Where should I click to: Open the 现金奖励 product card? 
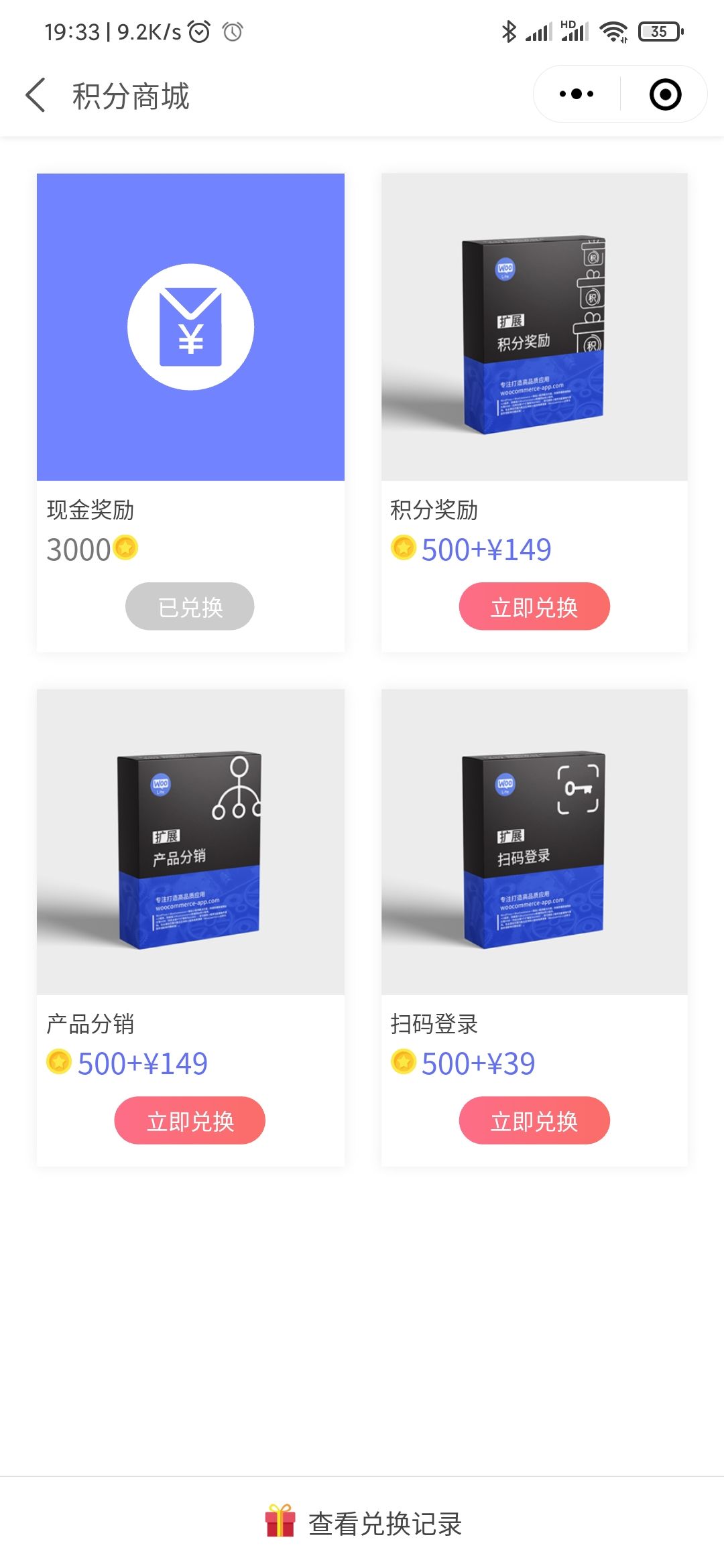pyautogui.click(x=190, y=327)
